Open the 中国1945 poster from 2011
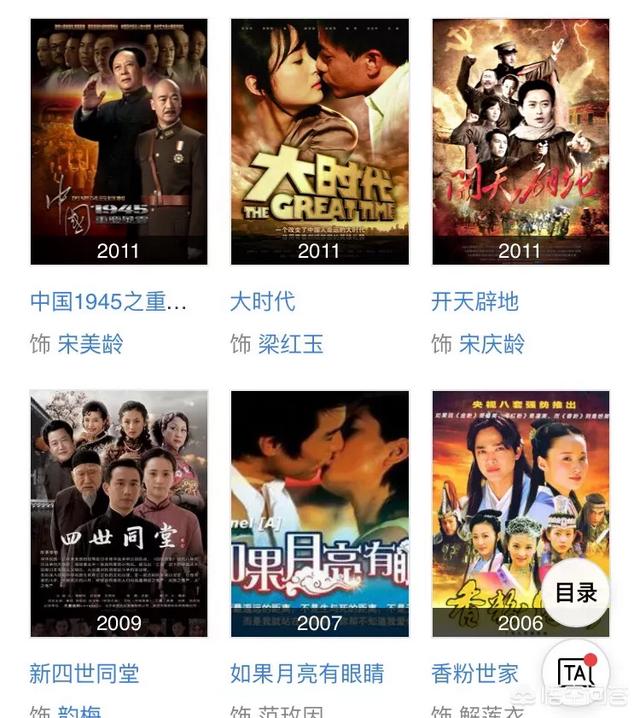 pyautogui.click(x=119, y=141)
